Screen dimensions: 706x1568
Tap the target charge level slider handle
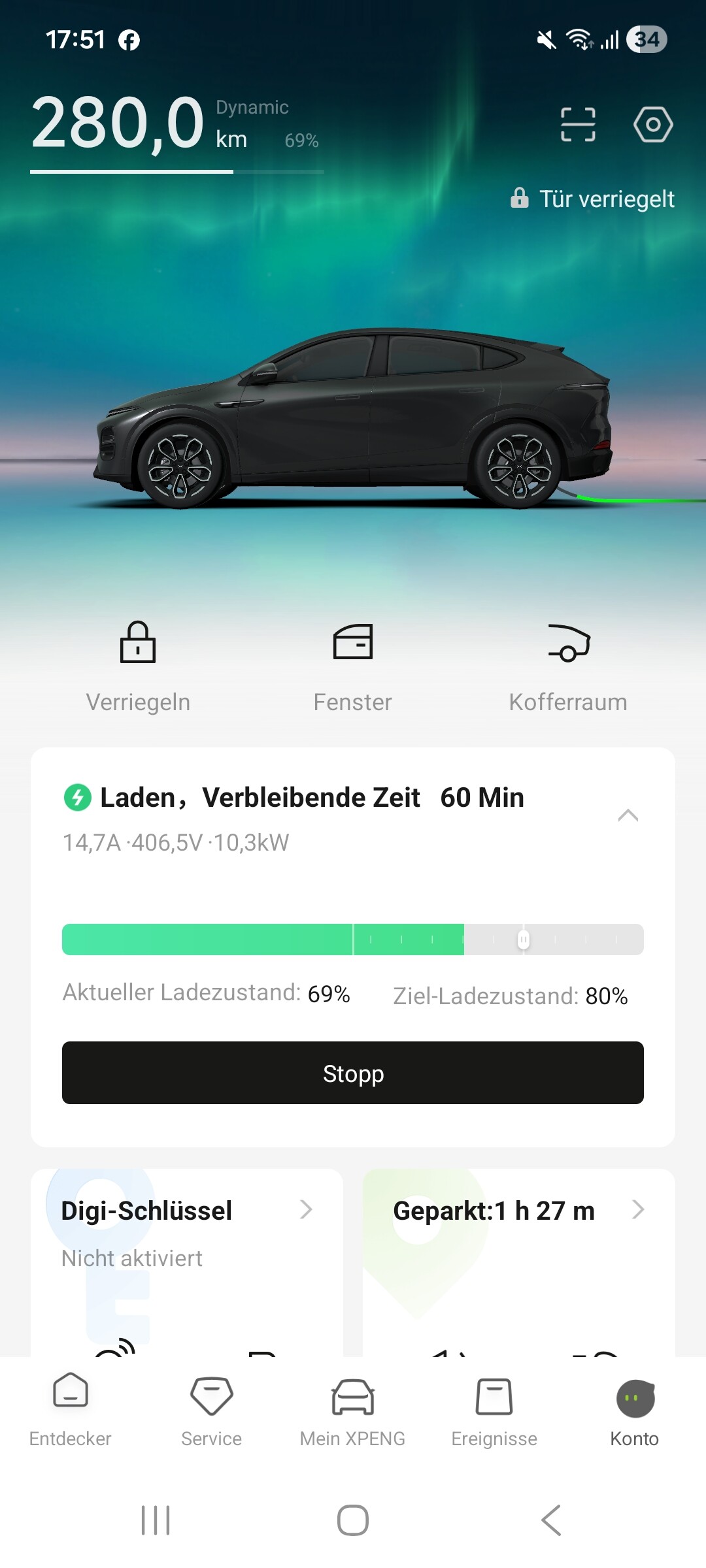(x=524, y=939)
